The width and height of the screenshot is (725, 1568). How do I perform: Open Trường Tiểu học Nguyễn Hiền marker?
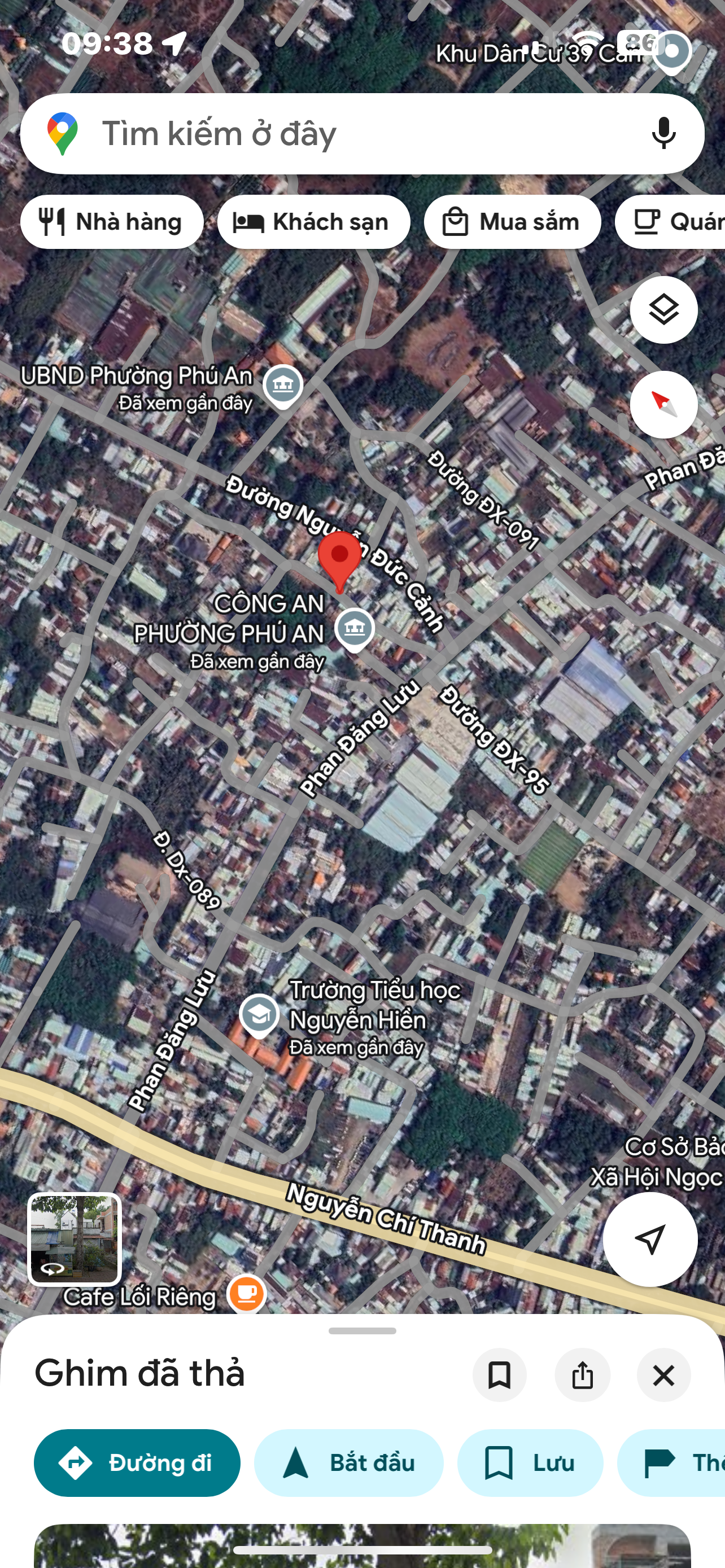pos(259,1015)
